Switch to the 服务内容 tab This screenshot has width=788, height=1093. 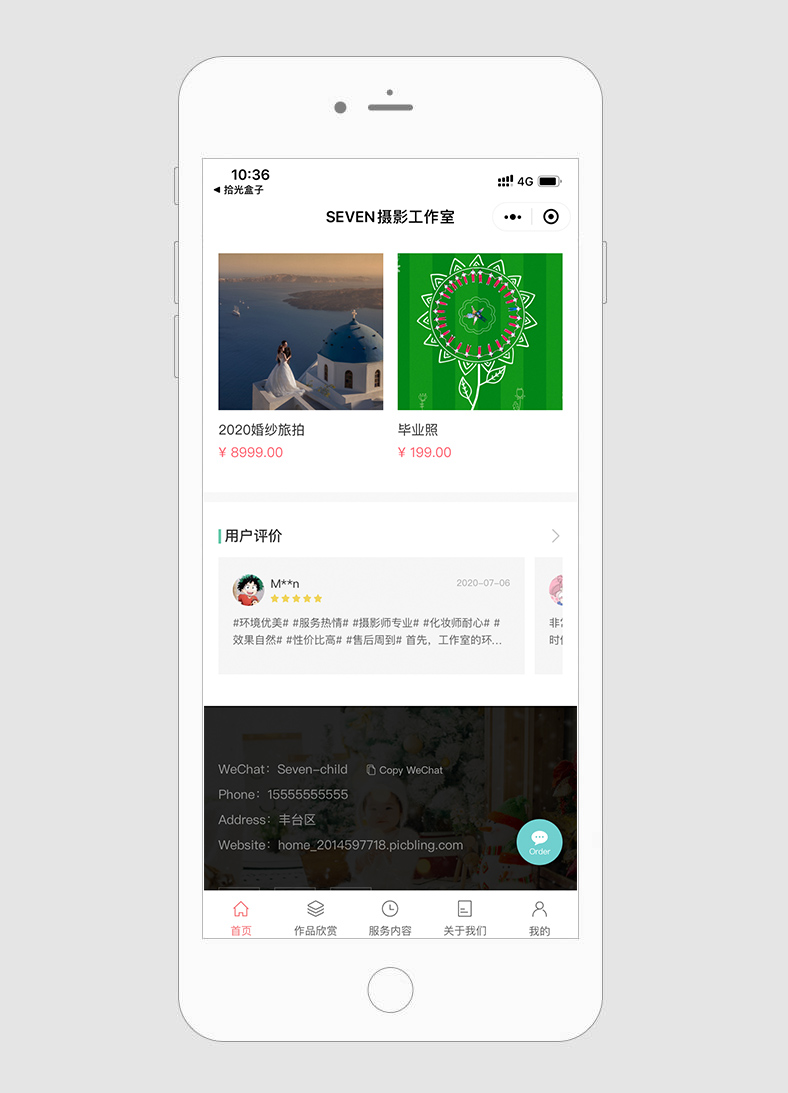(x=390, y=917)
